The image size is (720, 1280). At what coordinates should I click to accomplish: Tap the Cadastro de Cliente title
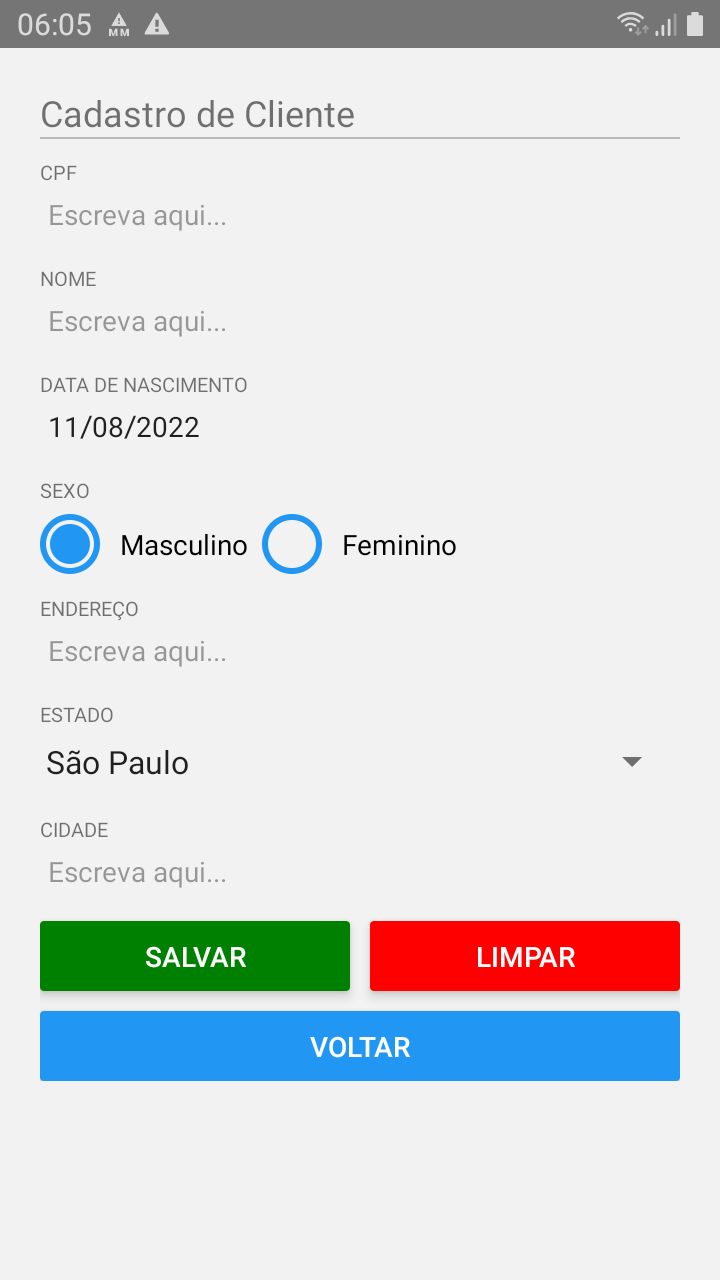[196, 114]
